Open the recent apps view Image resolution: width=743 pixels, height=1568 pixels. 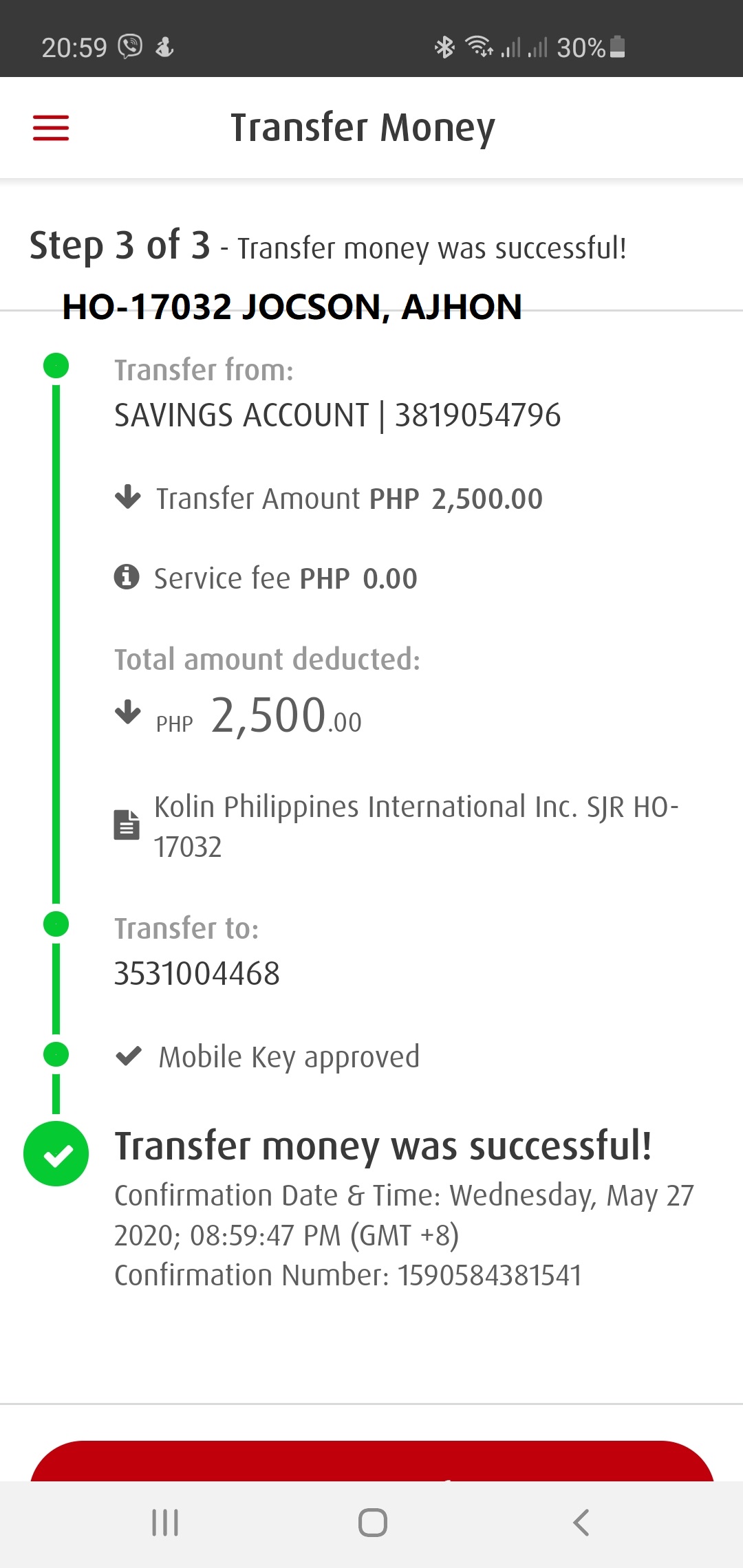[x=165, y=1523]
